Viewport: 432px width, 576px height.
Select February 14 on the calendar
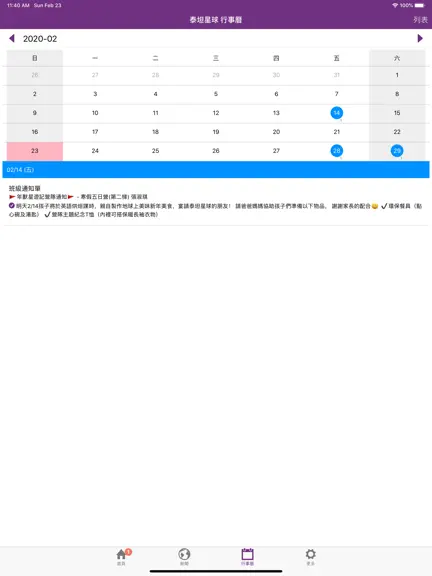(336, 113)
